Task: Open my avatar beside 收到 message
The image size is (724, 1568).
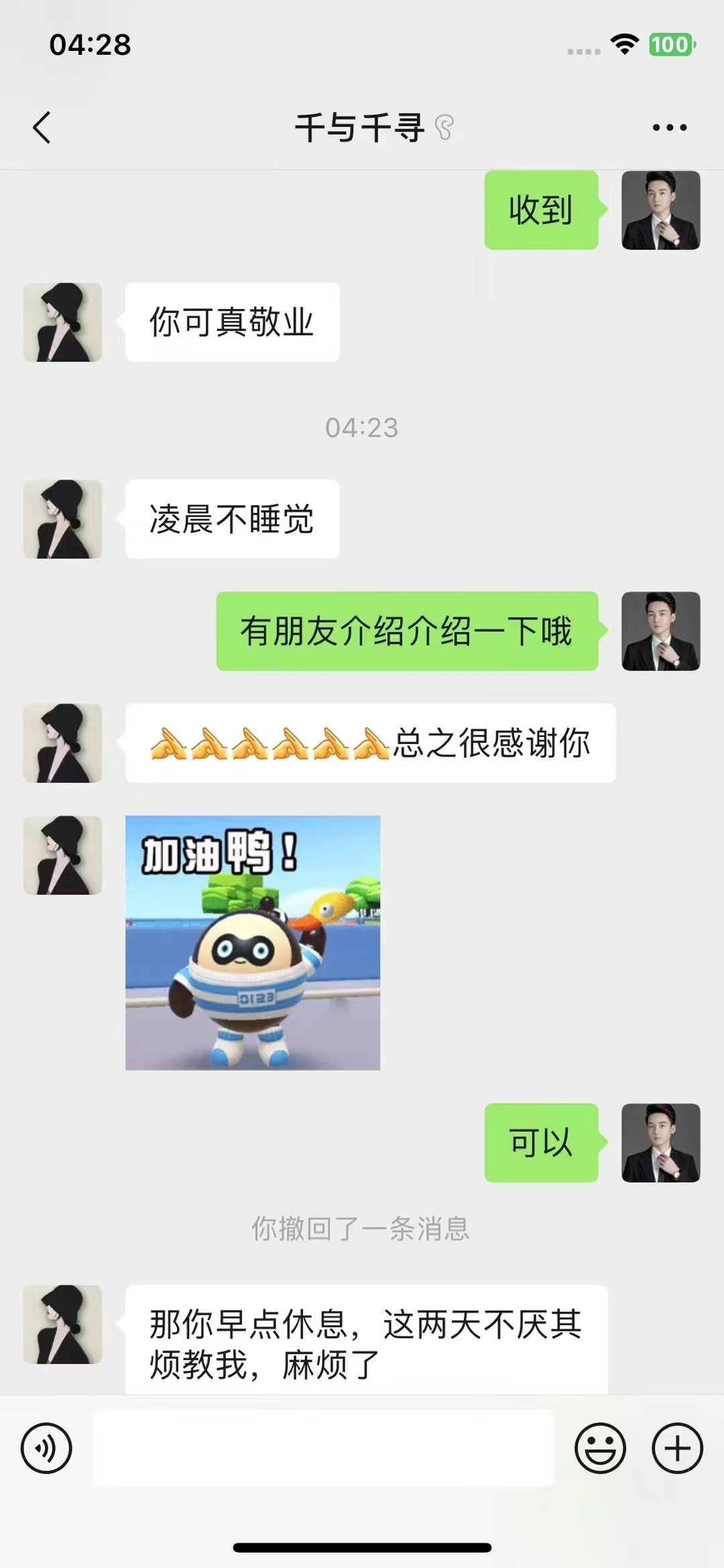Action: pos(660,210)
